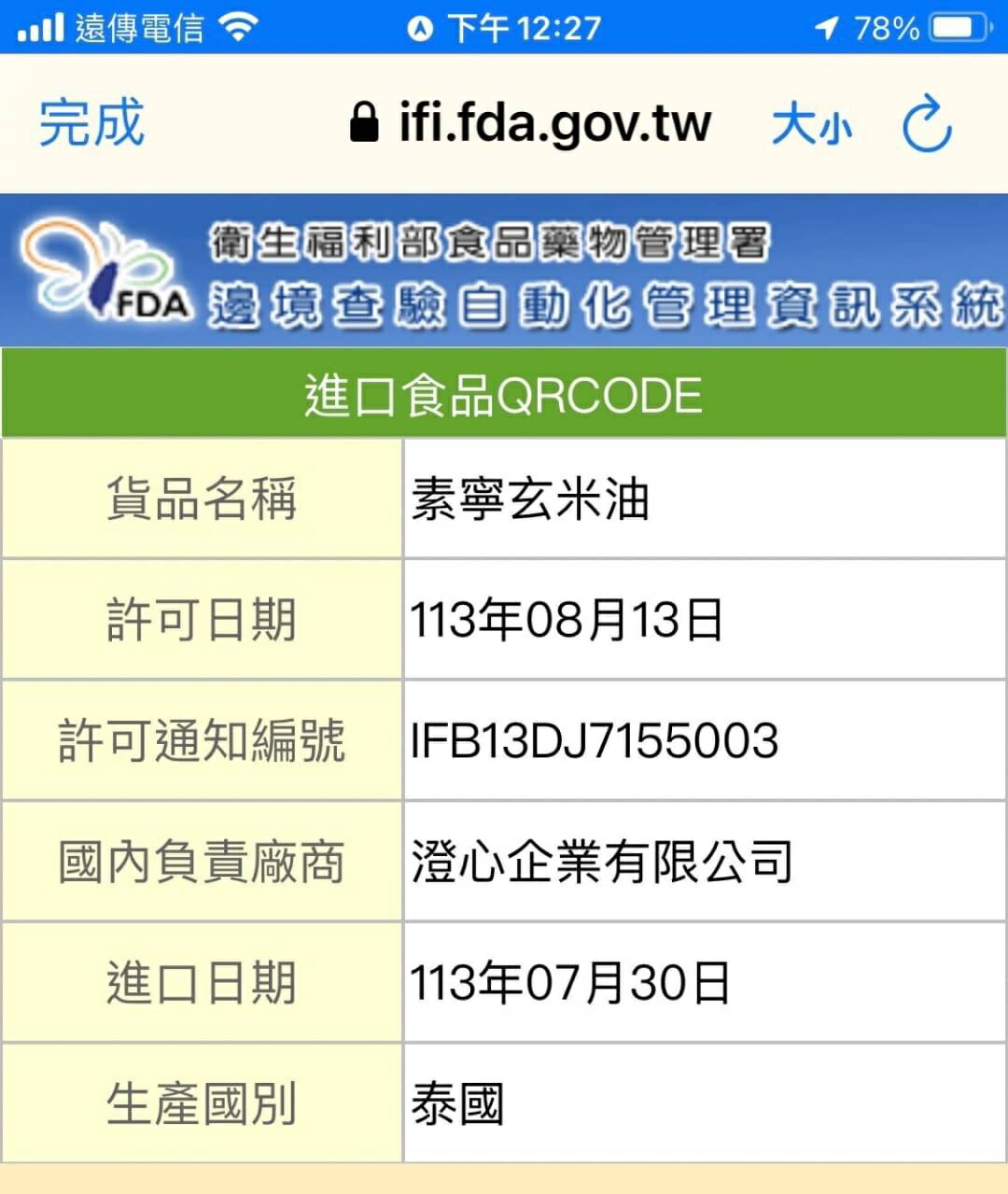Open the 大小 text size options
The height and width of the screenshot is (1194, 1008).
tap(811, 125)
